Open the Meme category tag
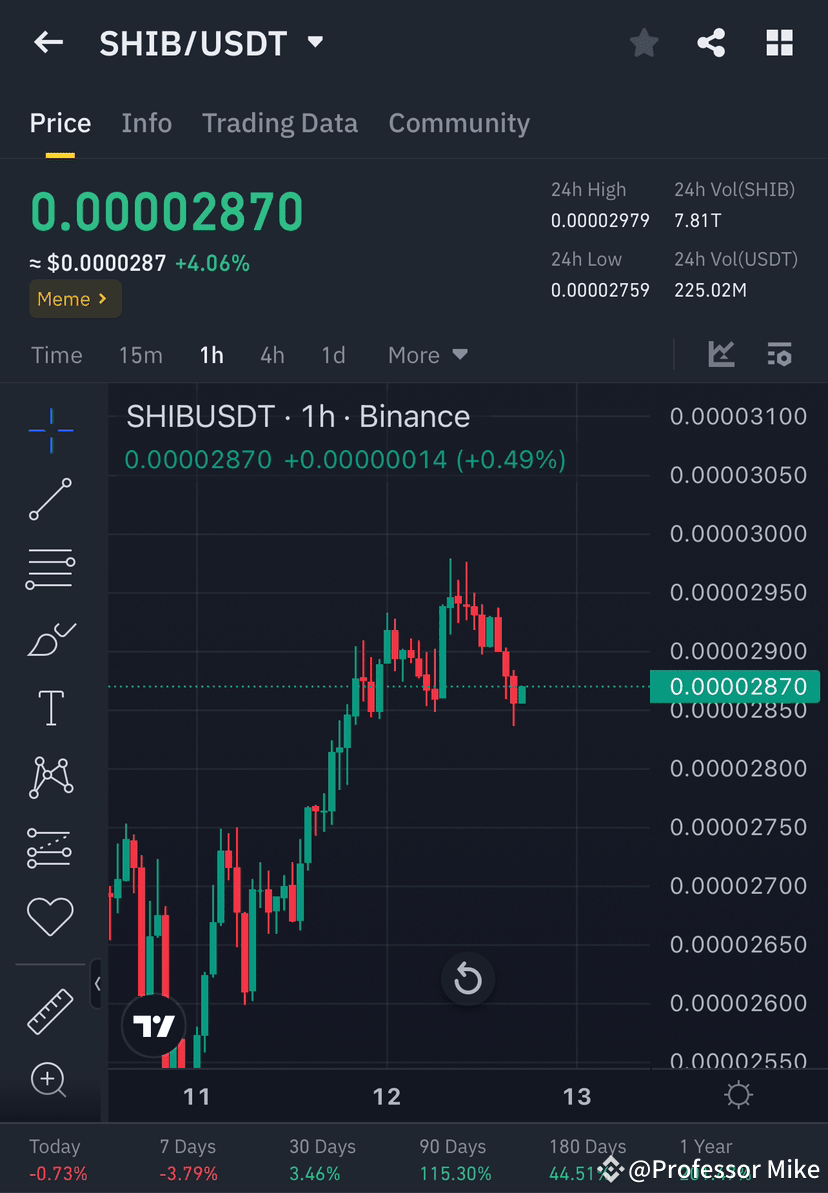 coord(74,298)
